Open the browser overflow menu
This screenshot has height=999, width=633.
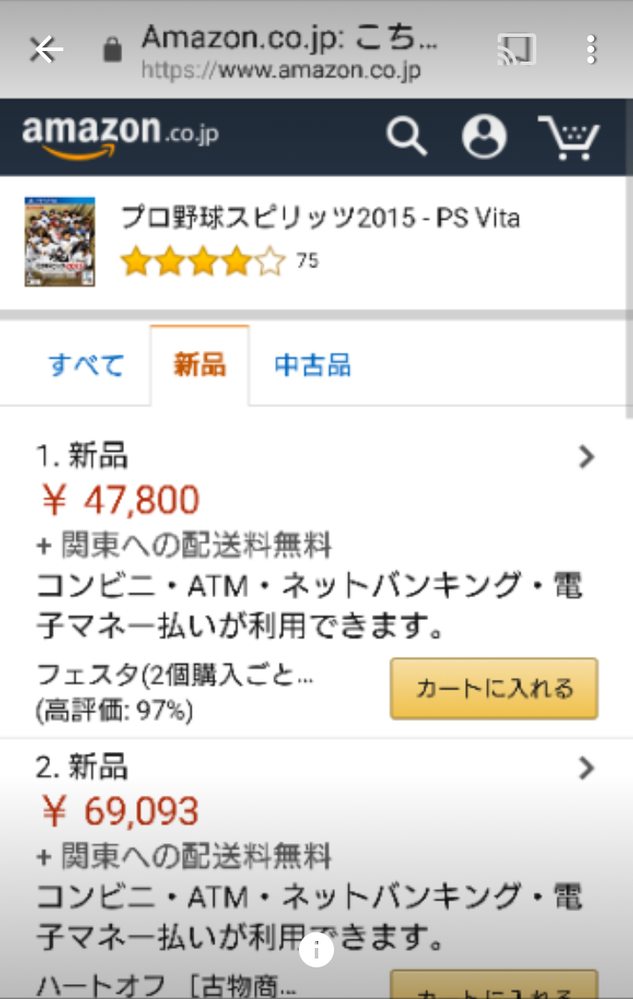(x=592, y=49)
